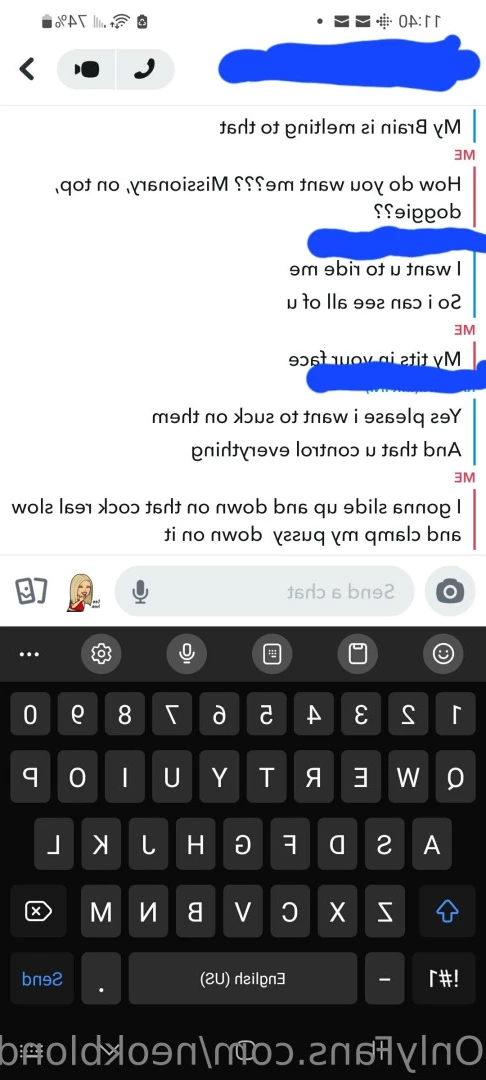Start keyboard voice typing
The height and width of the screenshot is (1080, 486).
(187, 654)
